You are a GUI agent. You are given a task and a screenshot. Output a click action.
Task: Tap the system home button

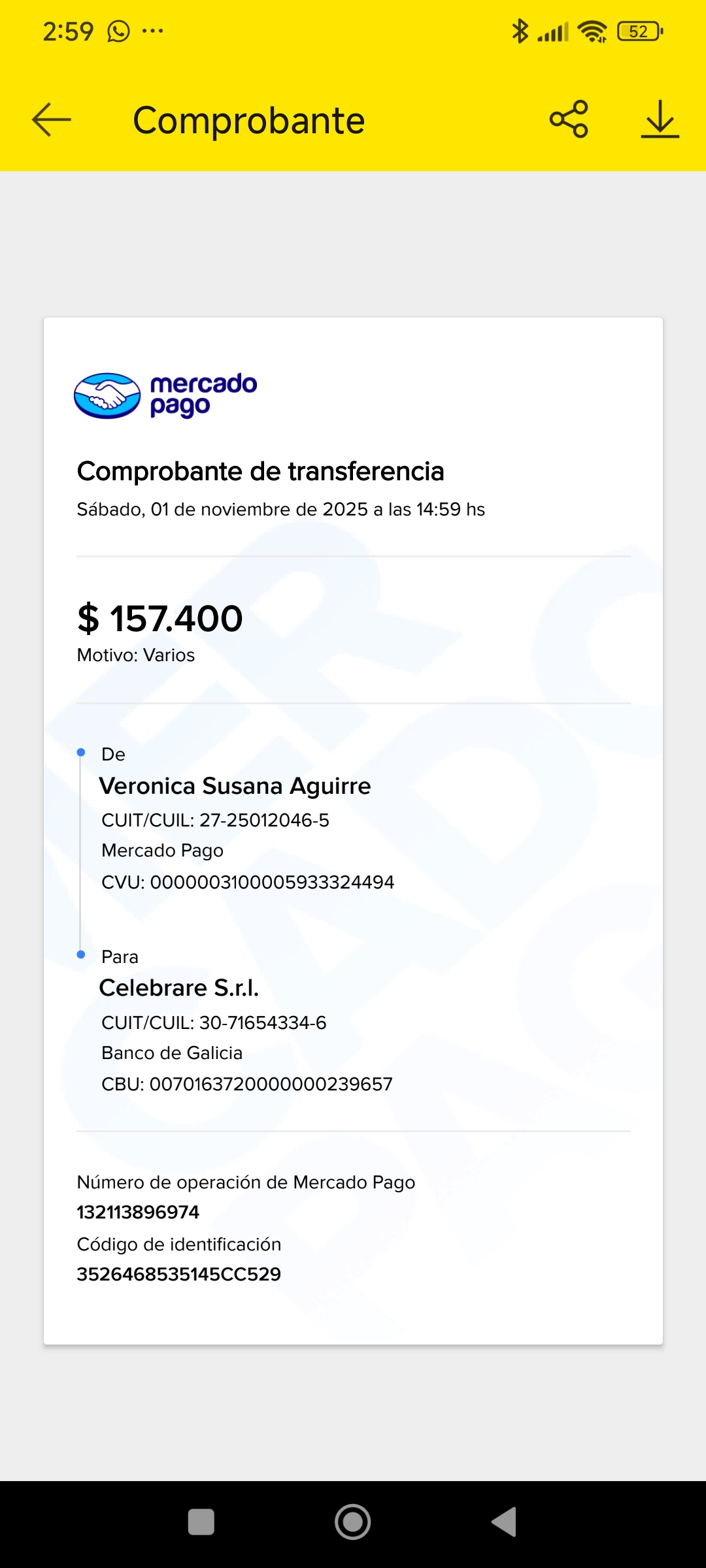tap(353, 1522)
